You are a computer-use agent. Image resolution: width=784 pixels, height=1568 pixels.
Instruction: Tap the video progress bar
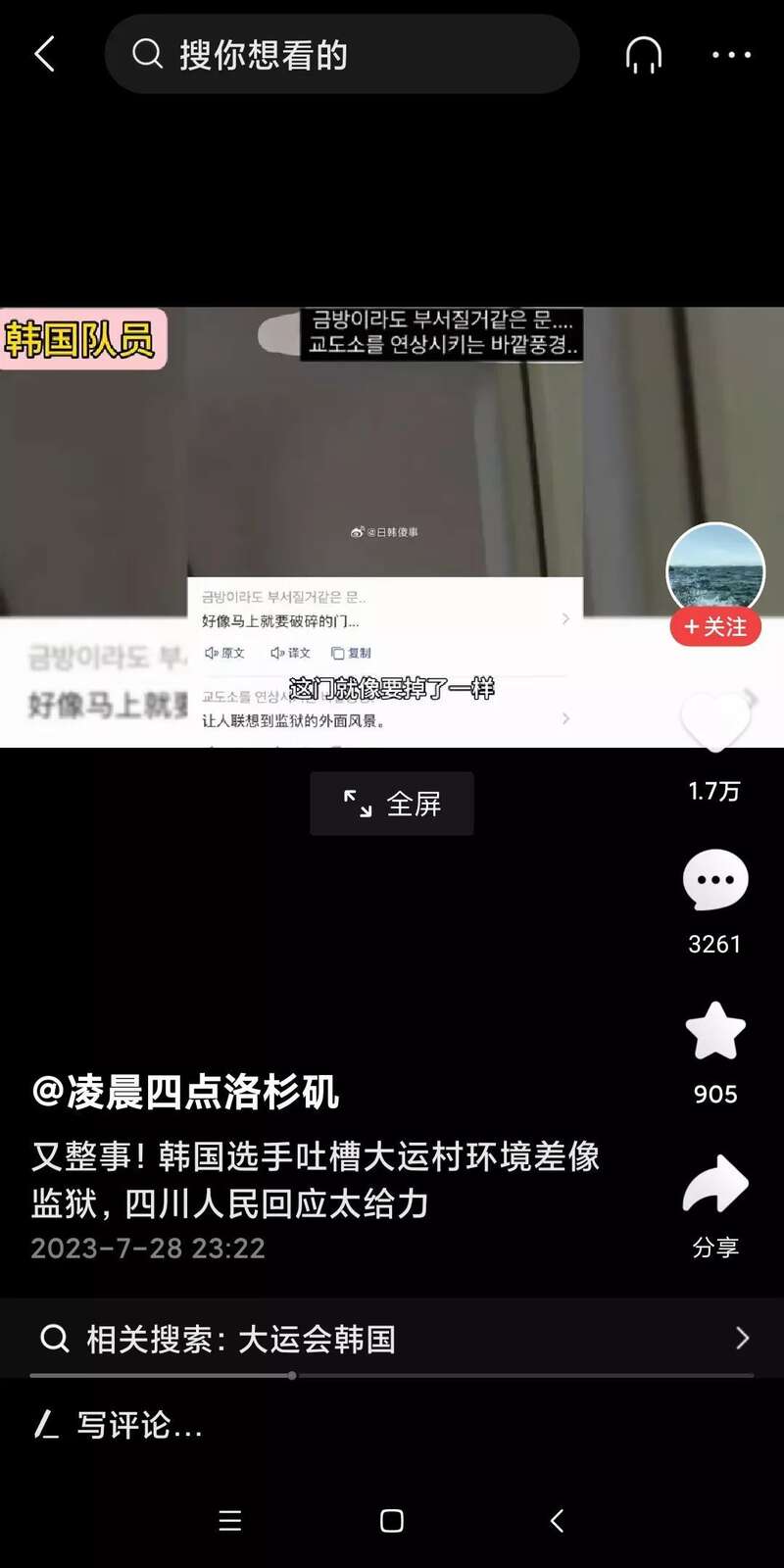tap(392, 1376)
